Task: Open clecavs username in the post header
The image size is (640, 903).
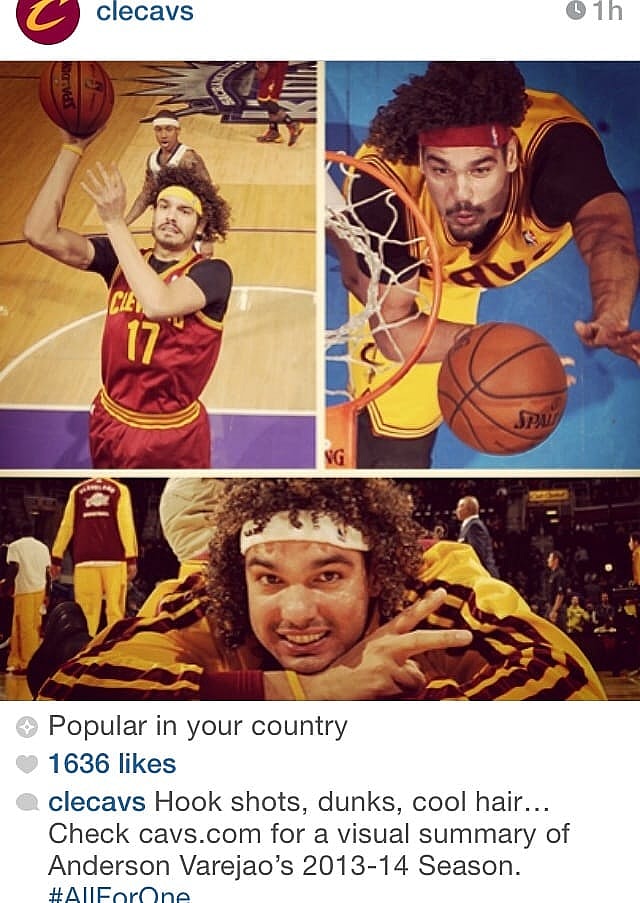Action: point(145,12)
